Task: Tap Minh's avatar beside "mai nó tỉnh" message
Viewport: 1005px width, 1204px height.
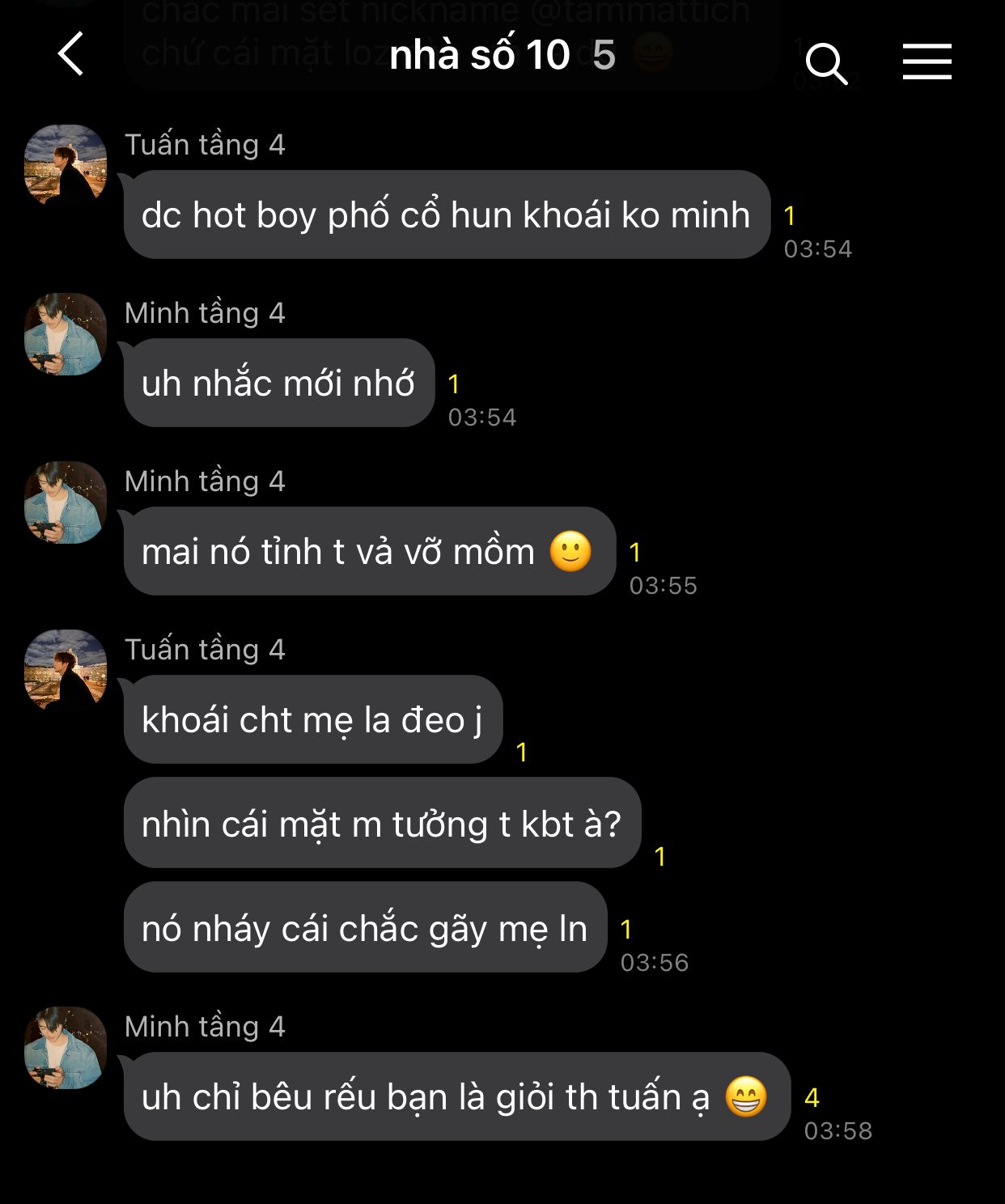Action: point(66,502)
